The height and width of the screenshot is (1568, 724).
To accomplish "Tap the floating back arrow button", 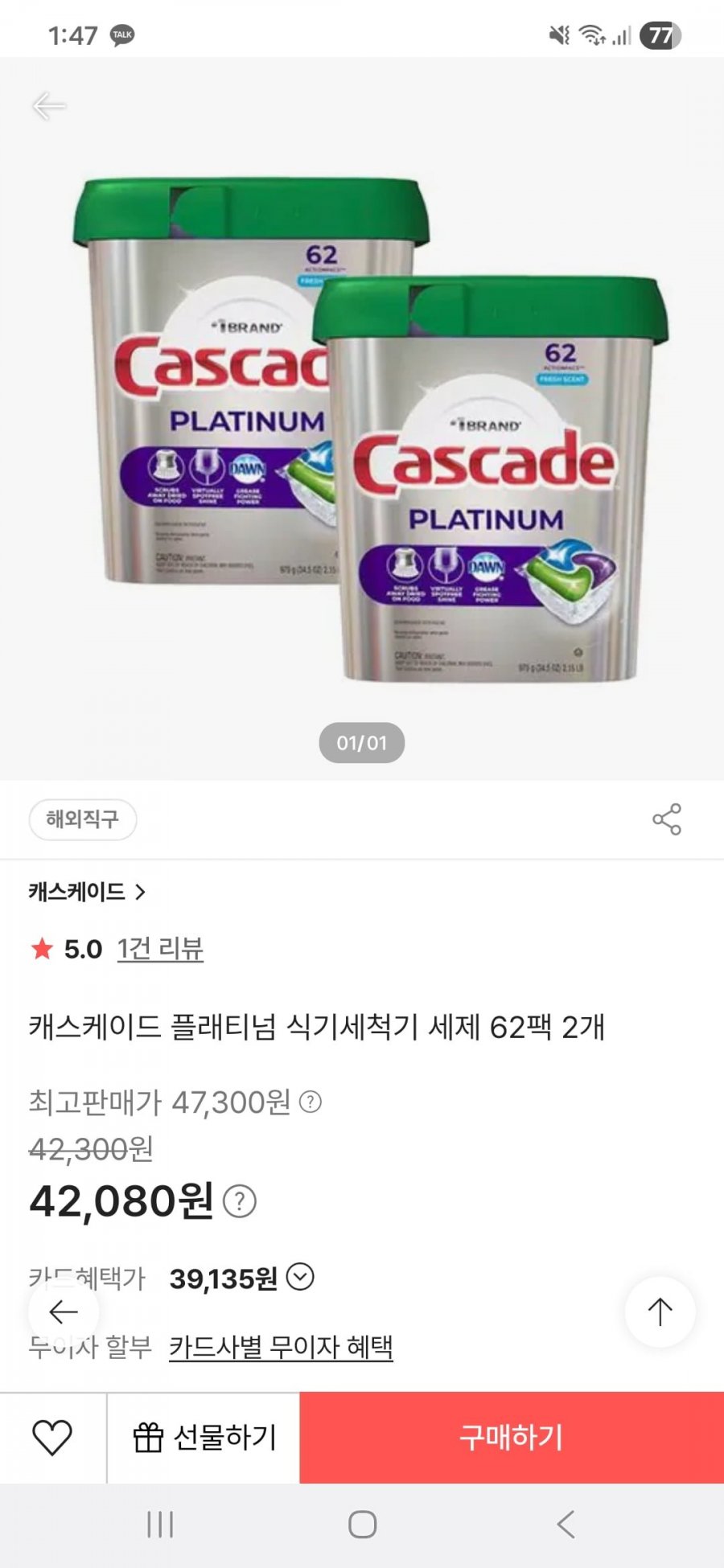I will [64, 1311].
